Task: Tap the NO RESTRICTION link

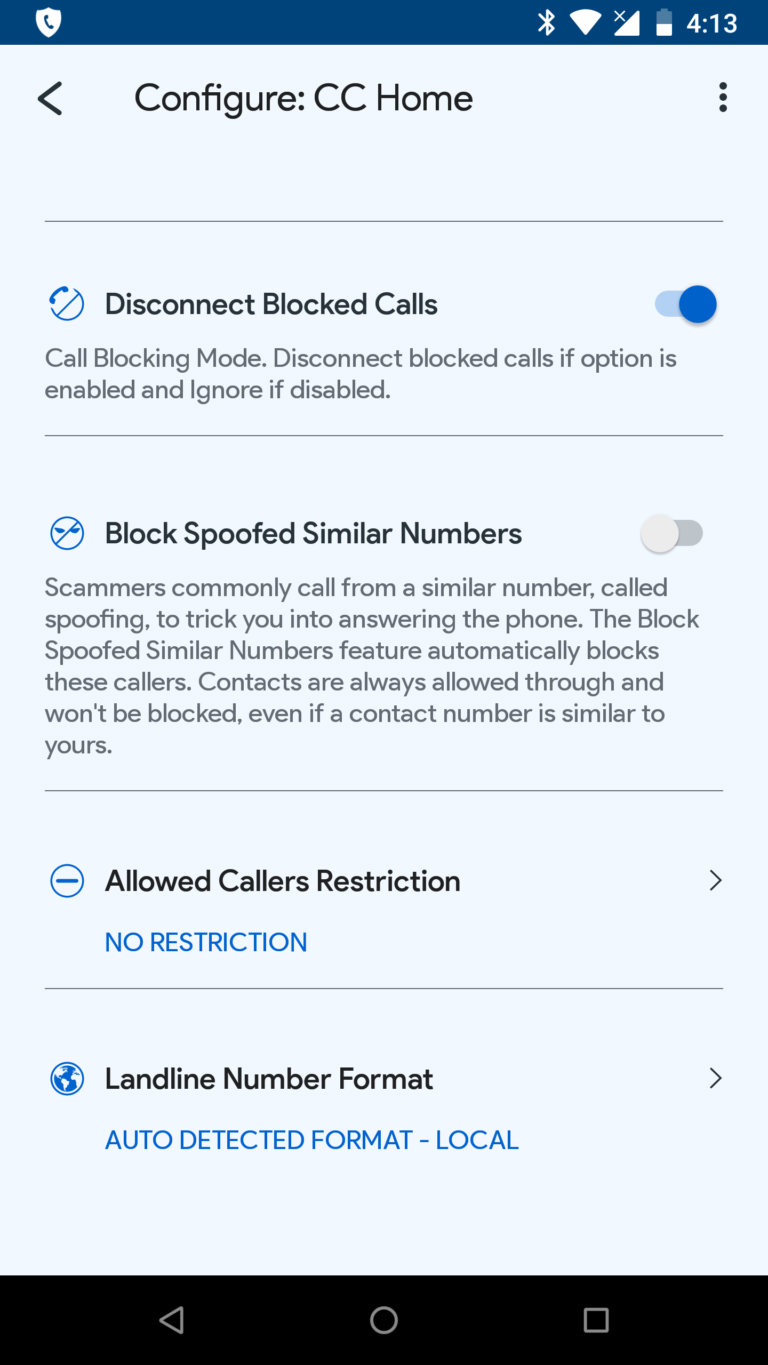Action: (x=206, y=941)
